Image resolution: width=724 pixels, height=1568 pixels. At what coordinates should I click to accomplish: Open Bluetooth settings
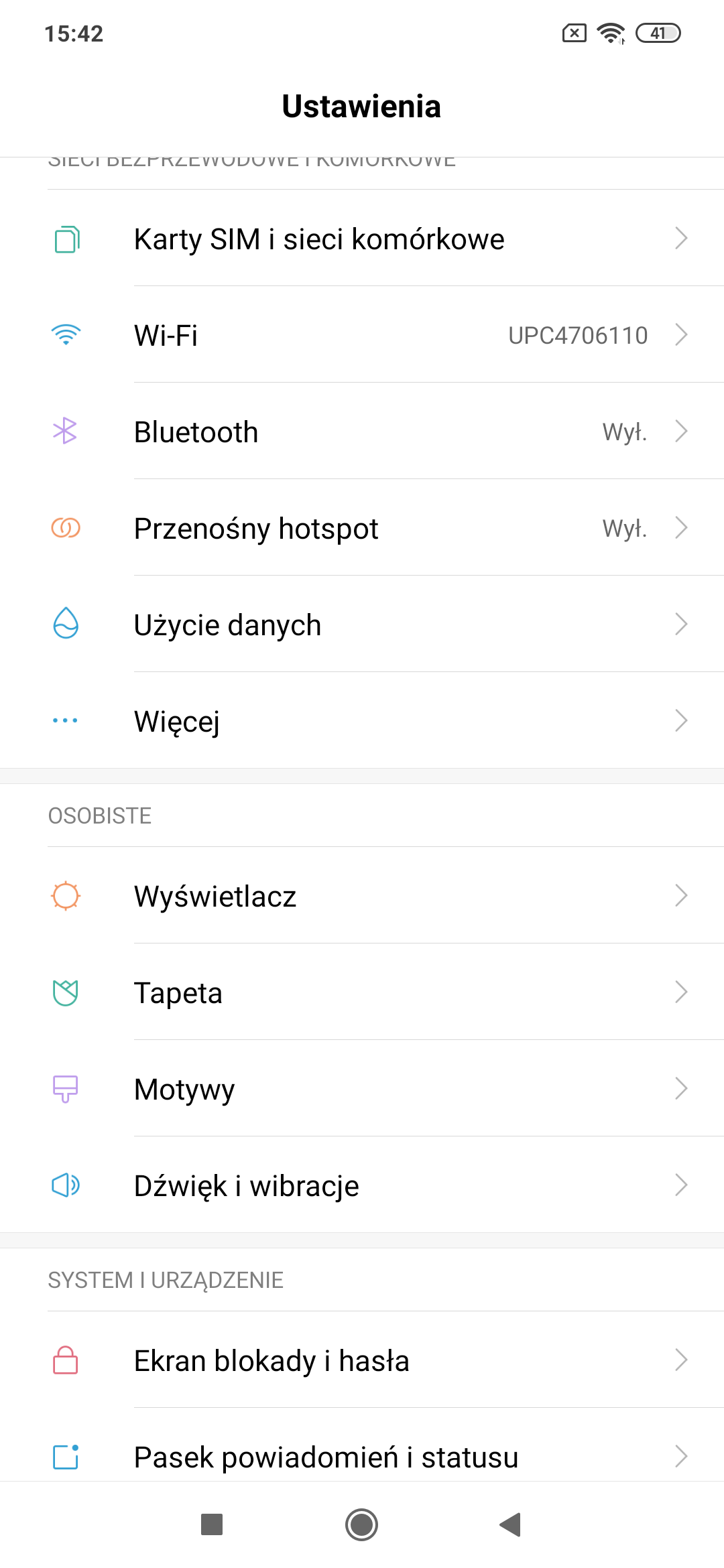362,431
